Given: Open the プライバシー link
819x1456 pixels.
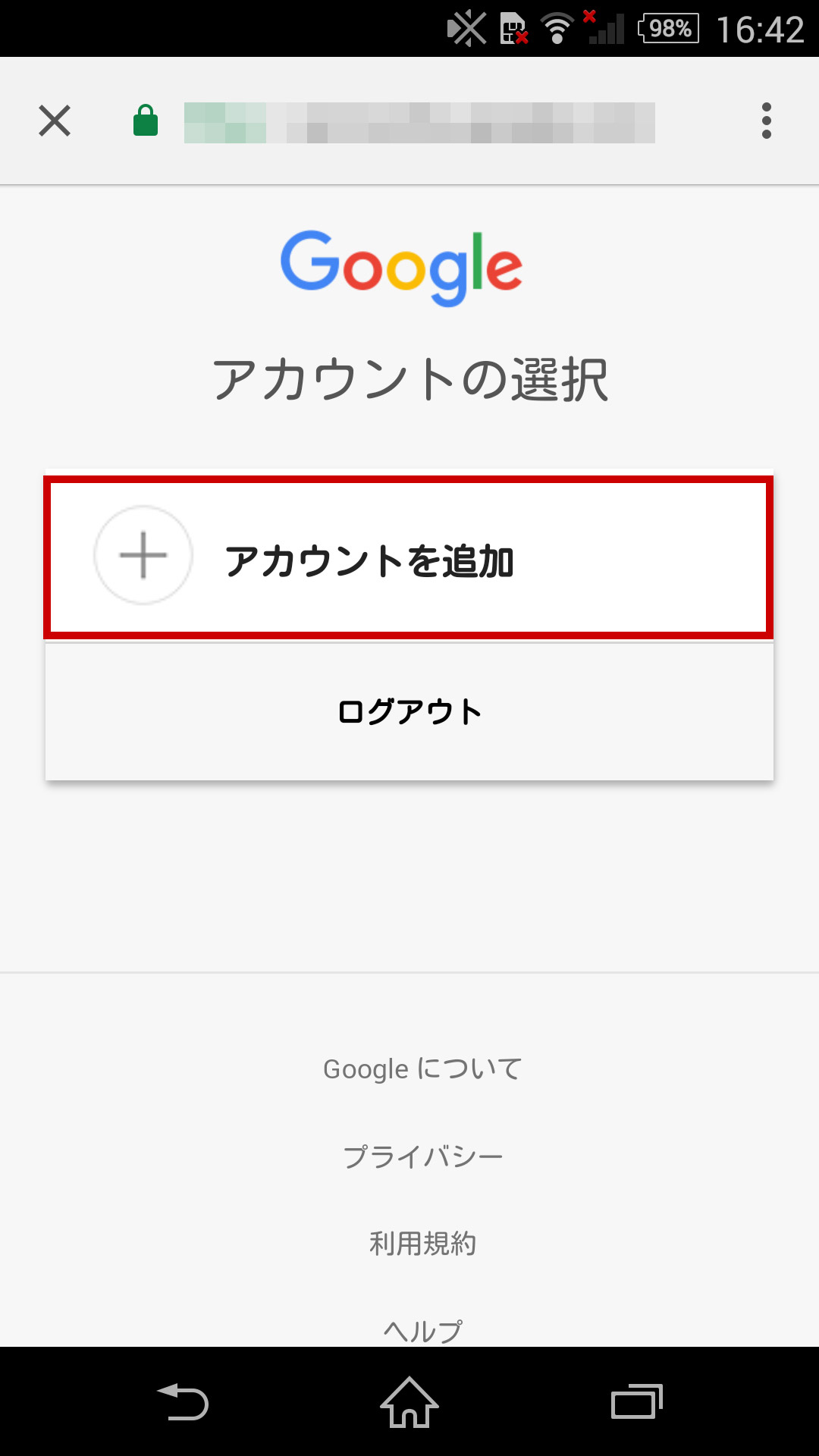Looking at the screenshot, I should (422, 1156).
